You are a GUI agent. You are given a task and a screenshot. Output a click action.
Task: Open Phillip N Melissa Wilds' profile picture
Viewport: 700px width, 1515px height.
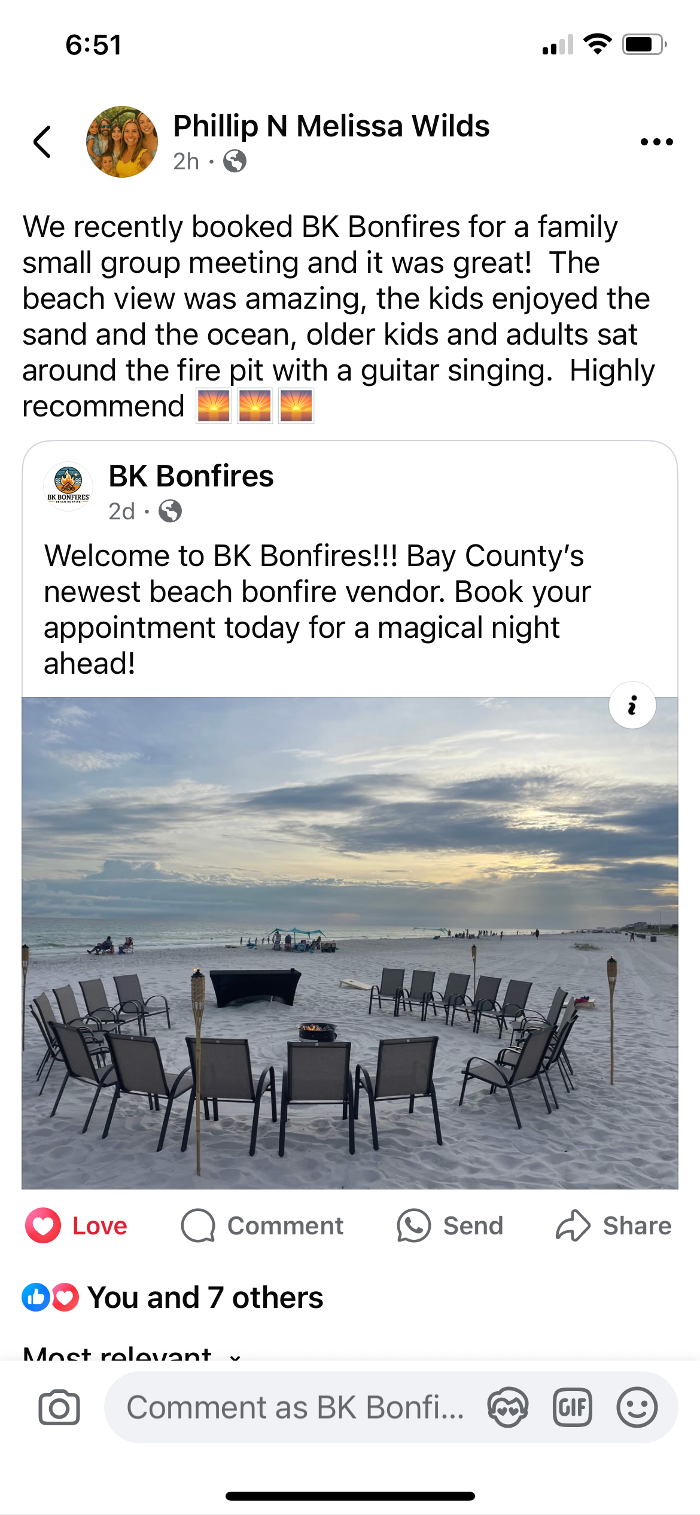(x=122, y=142)
